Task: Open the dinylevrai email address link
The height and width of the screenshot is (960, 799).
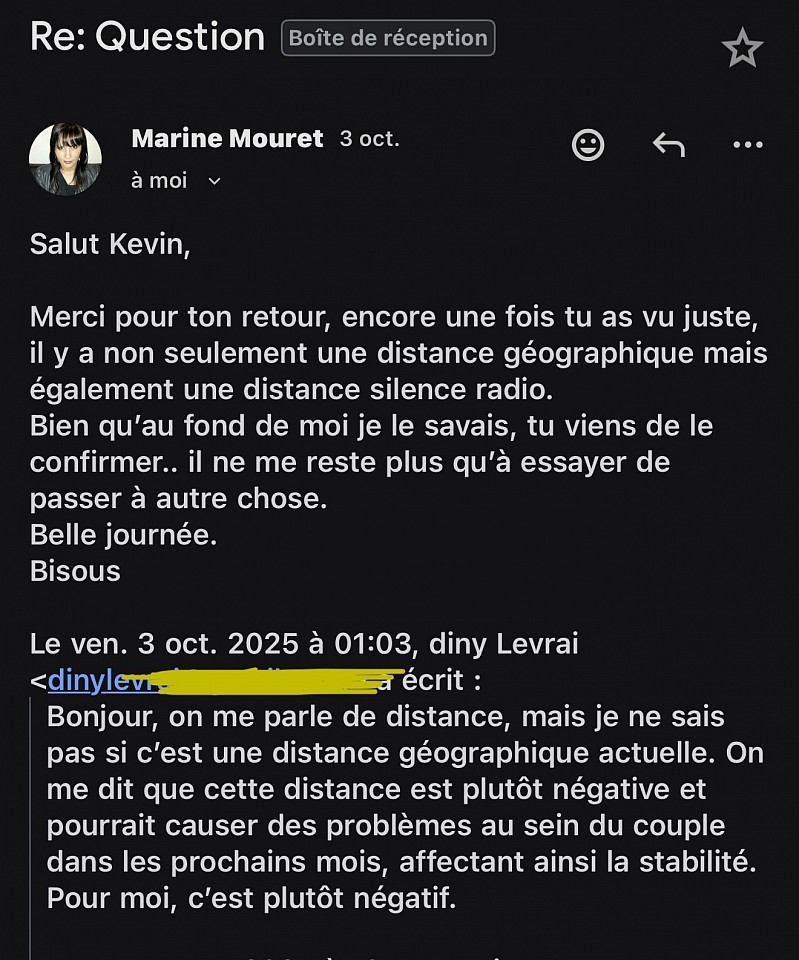Action: pyautogui.click(x=100, y=681)
